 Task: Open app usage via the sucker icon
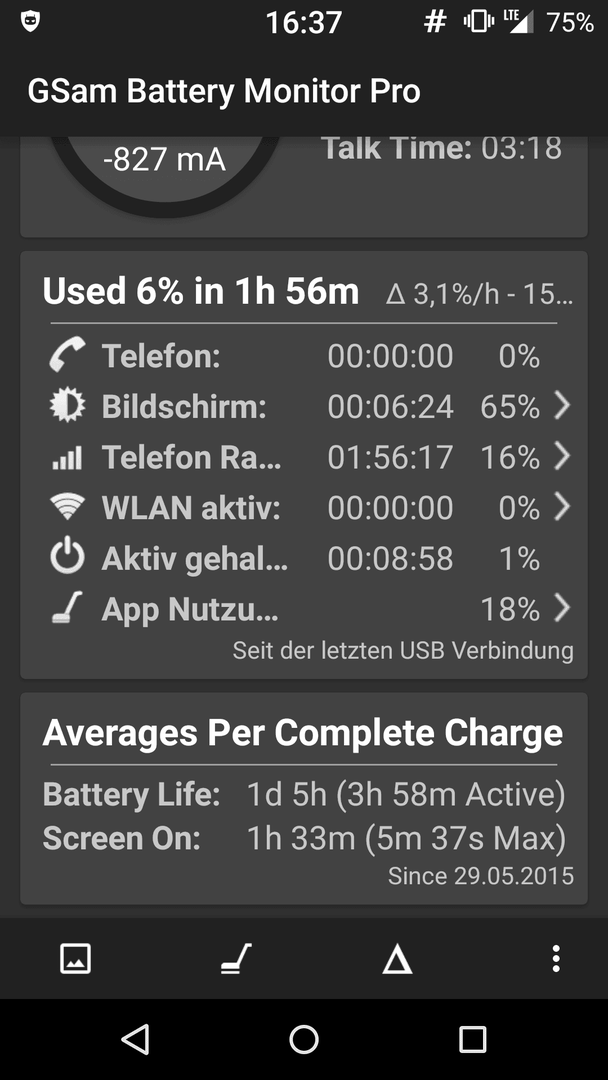pos(236,958)
